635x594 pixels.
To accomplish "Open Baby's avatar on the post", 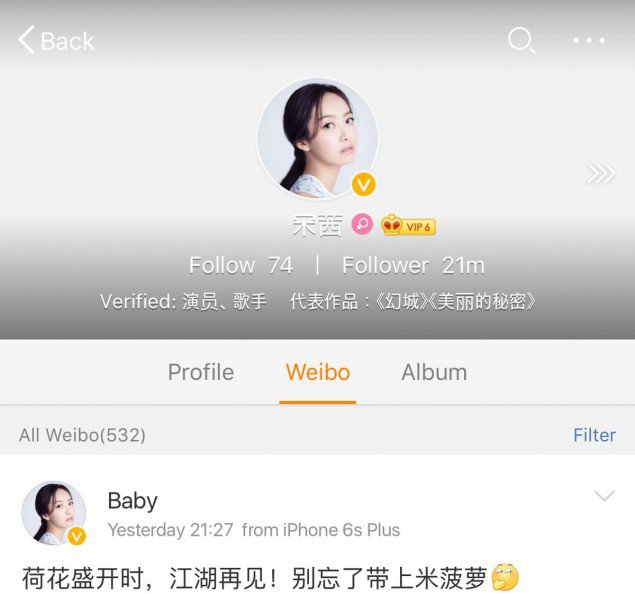I will [53, 513].
